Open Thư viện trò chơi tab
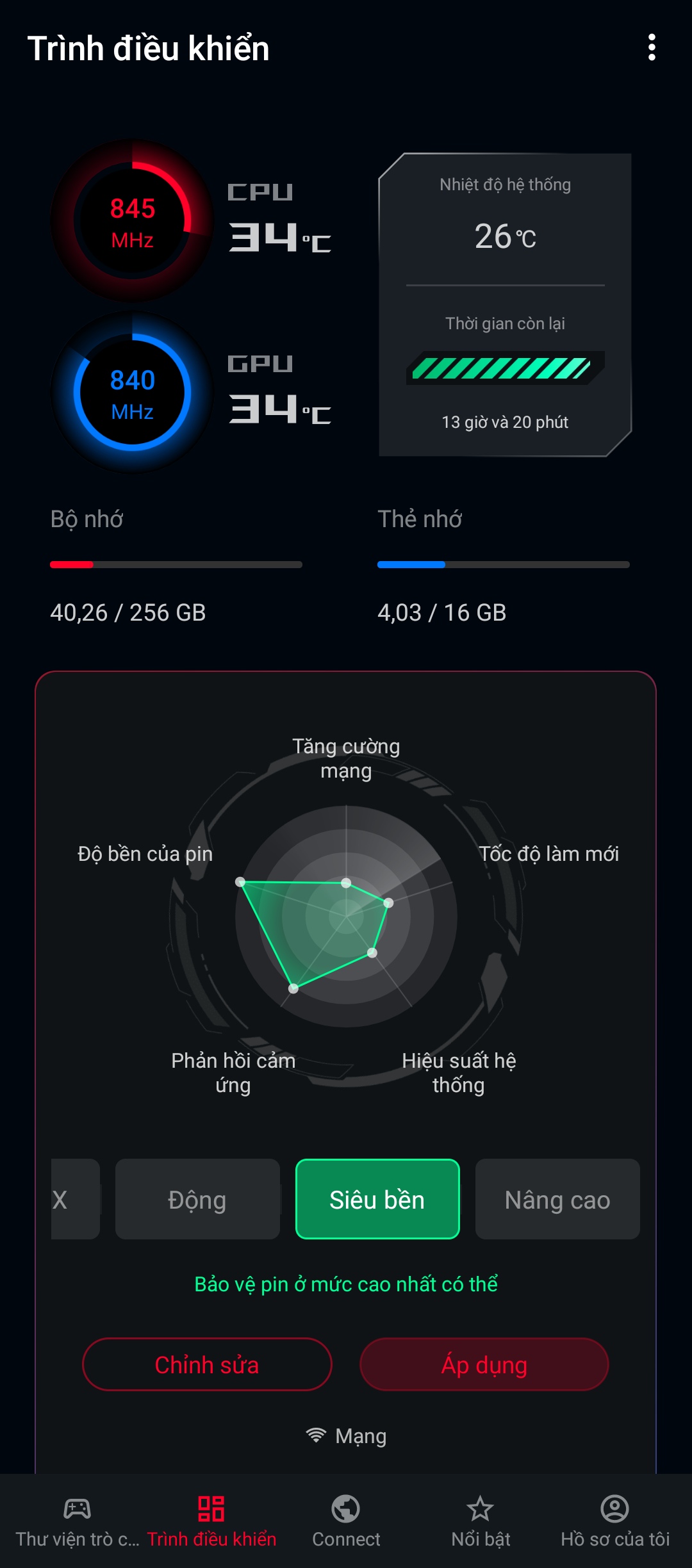 tap(77, 1522)
